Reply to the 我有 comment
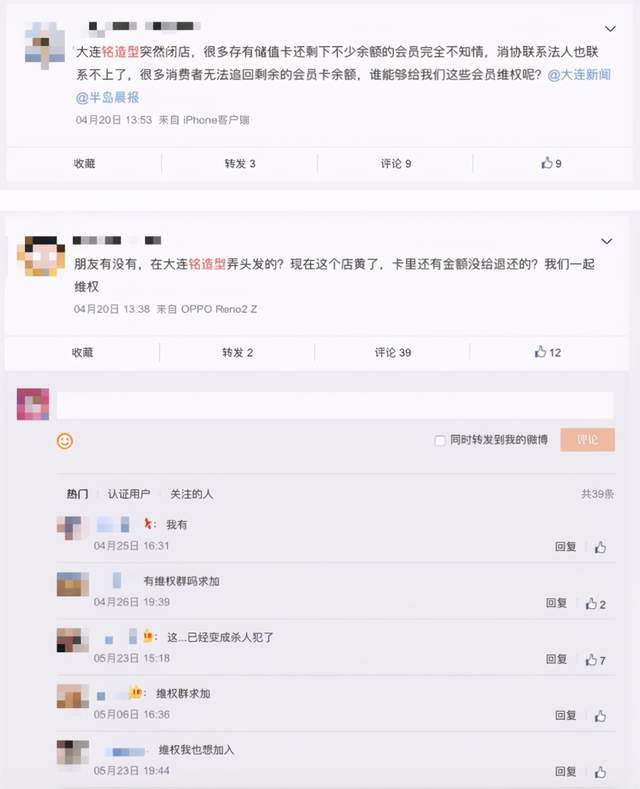The image size is (640, 789). coord(566,547)
